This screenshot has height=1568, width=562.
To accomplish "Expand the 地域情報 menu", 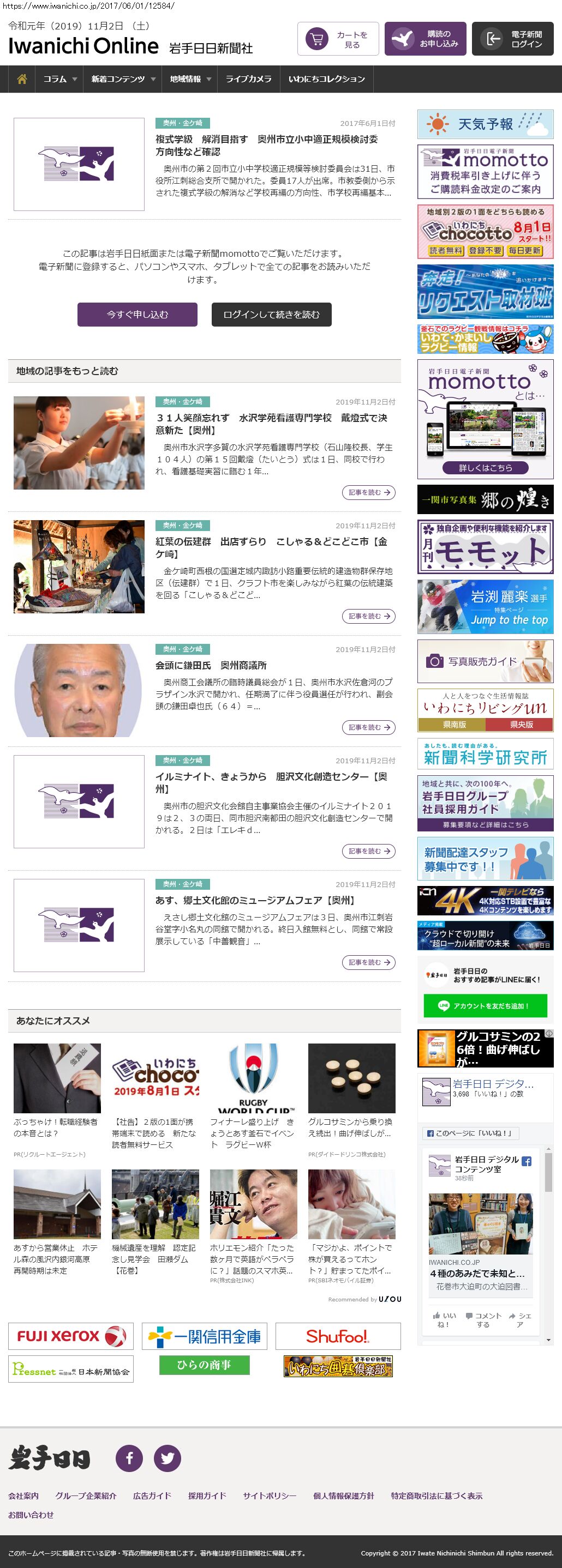I will [x=190, y=79].
